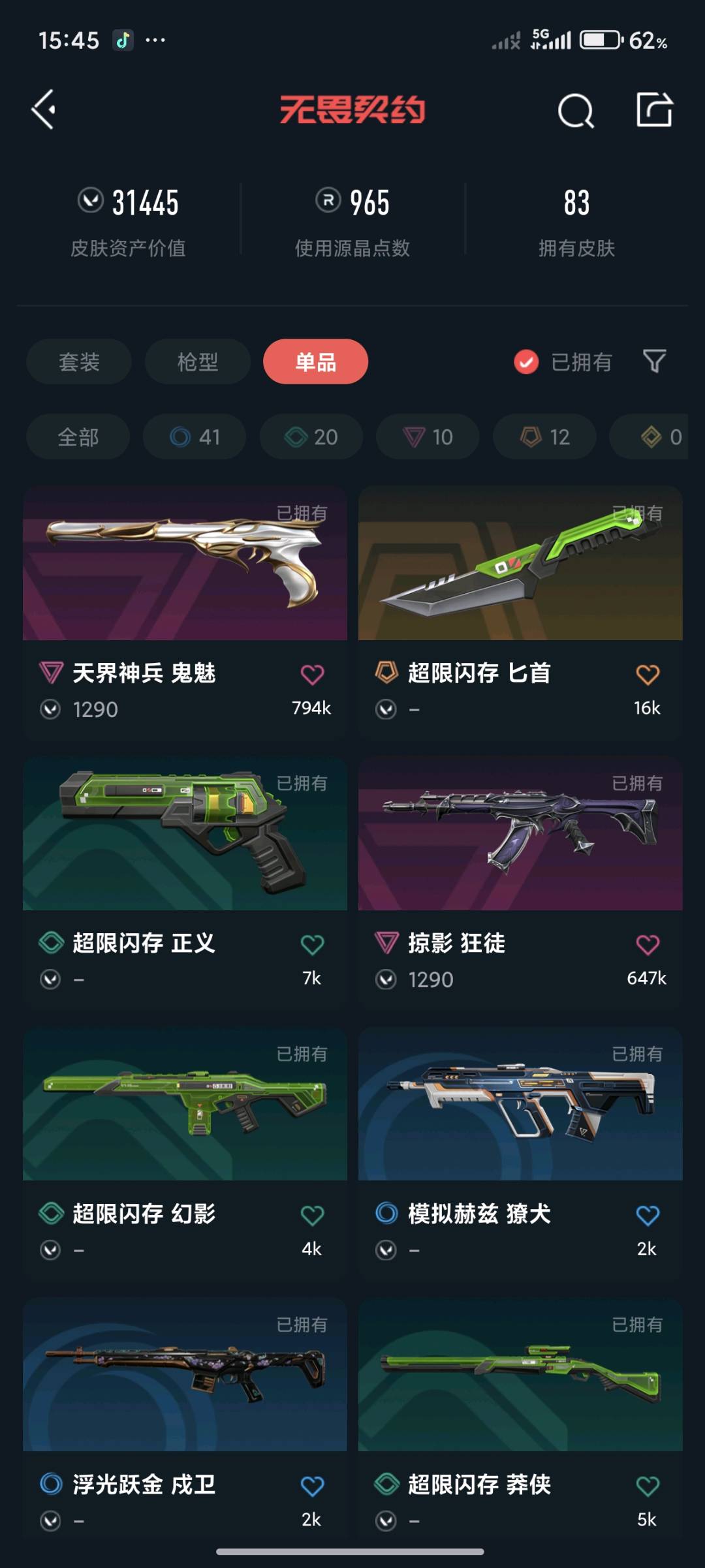Screen dimensions: 705x1568
Task: Open the funnel filter options
Action: (654, 361)
